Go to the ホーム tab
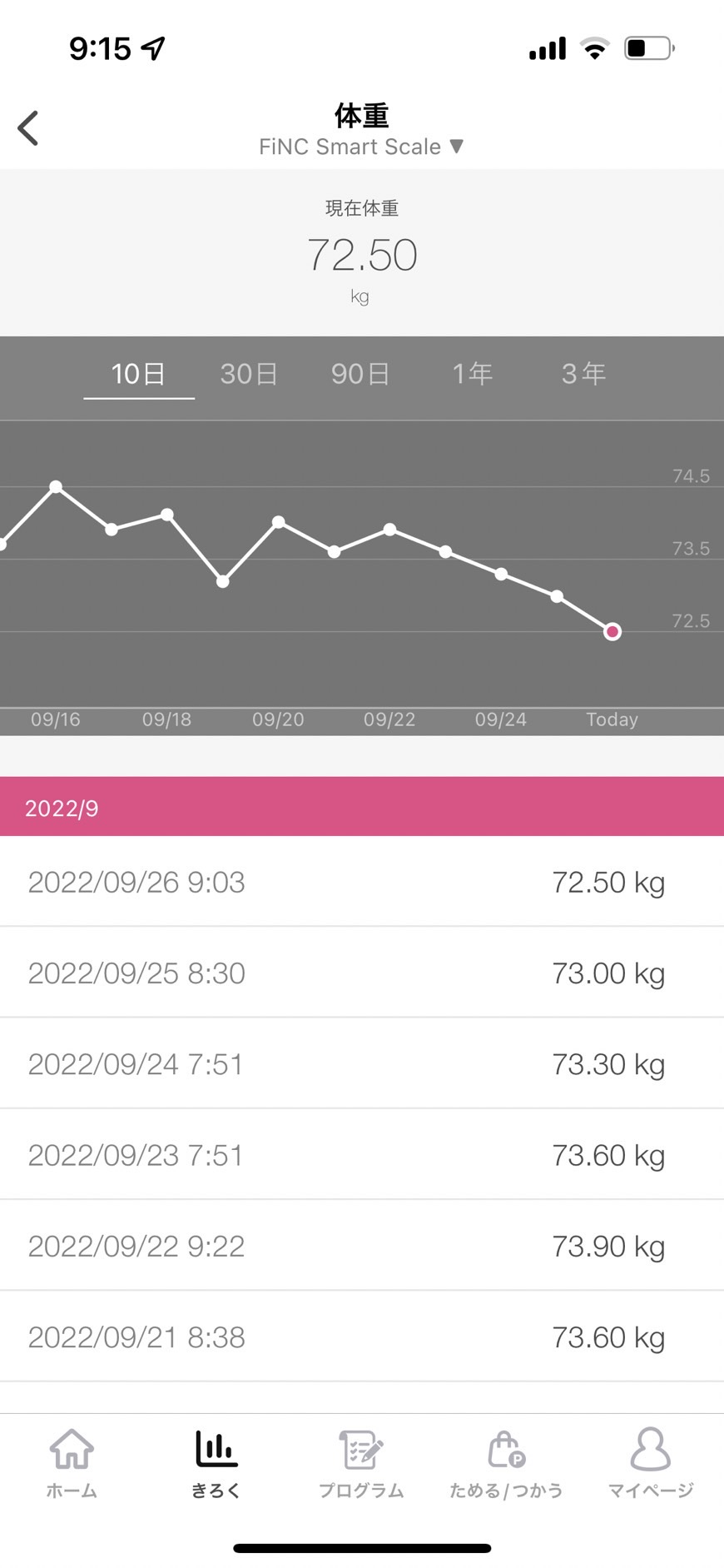This screenshot has height=1568, width=724. click(72, 1463)
